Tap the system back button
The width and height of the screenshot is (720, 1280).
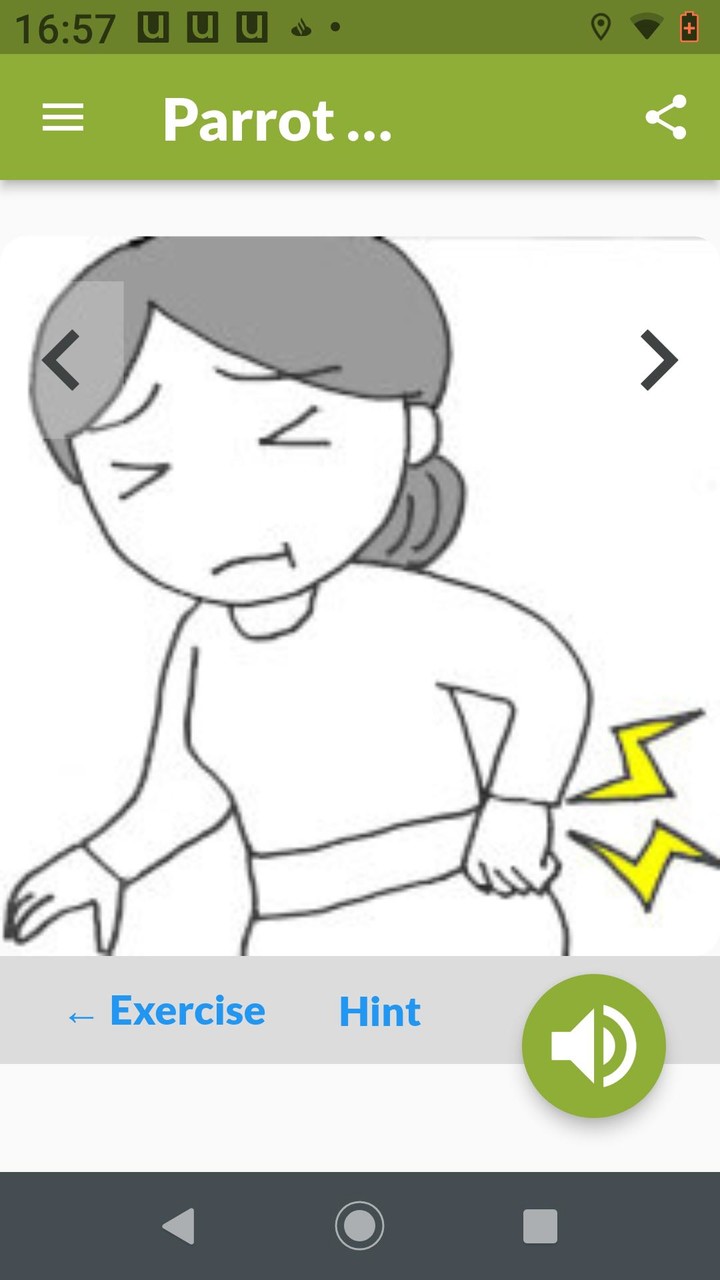point(179,1226)
